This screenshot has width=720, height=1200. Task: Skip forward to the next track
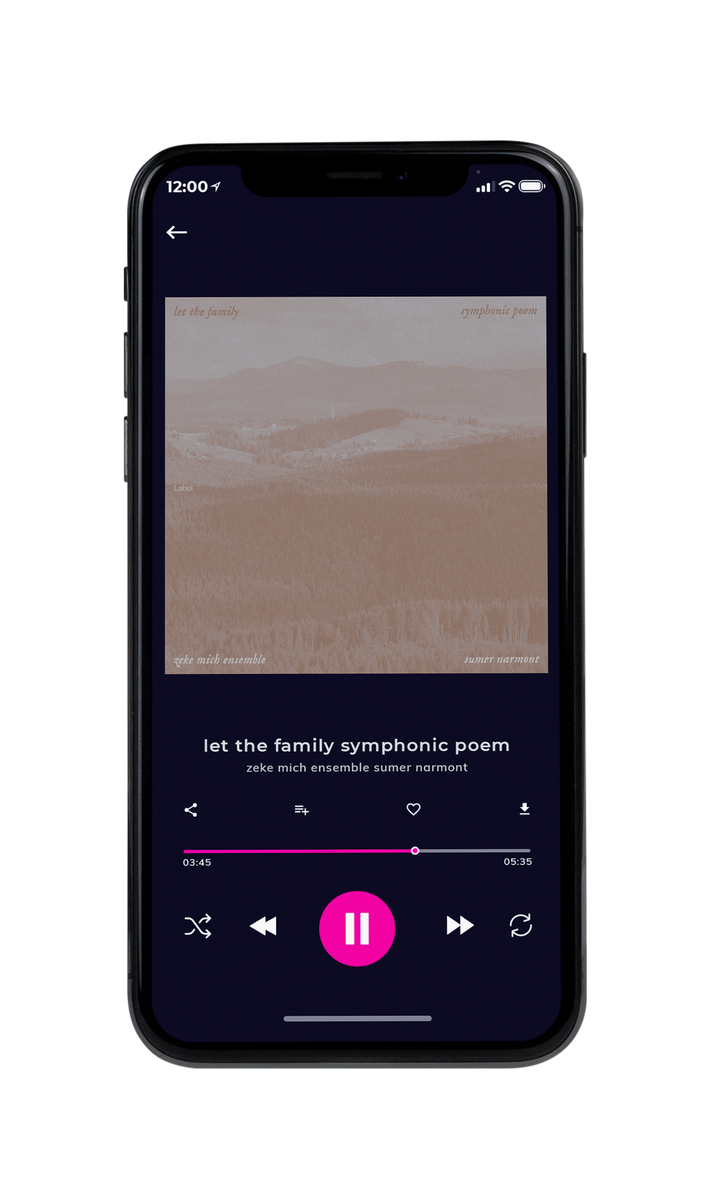pyautogui.click(x=460, y=926)
